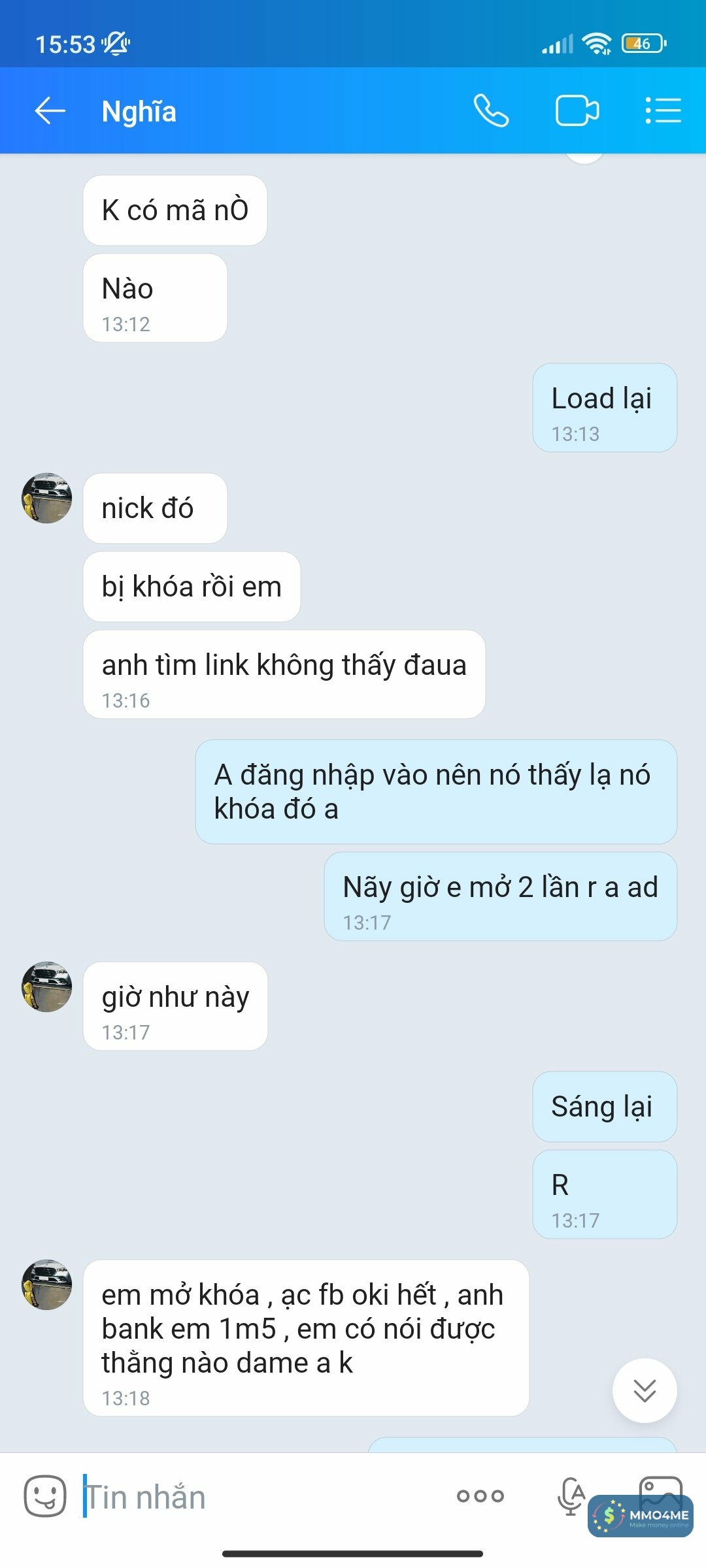The width and height of the screenshot is (706, 1568).
Task: Go back from Nghĩa's chat
Action: coord(50,110)
